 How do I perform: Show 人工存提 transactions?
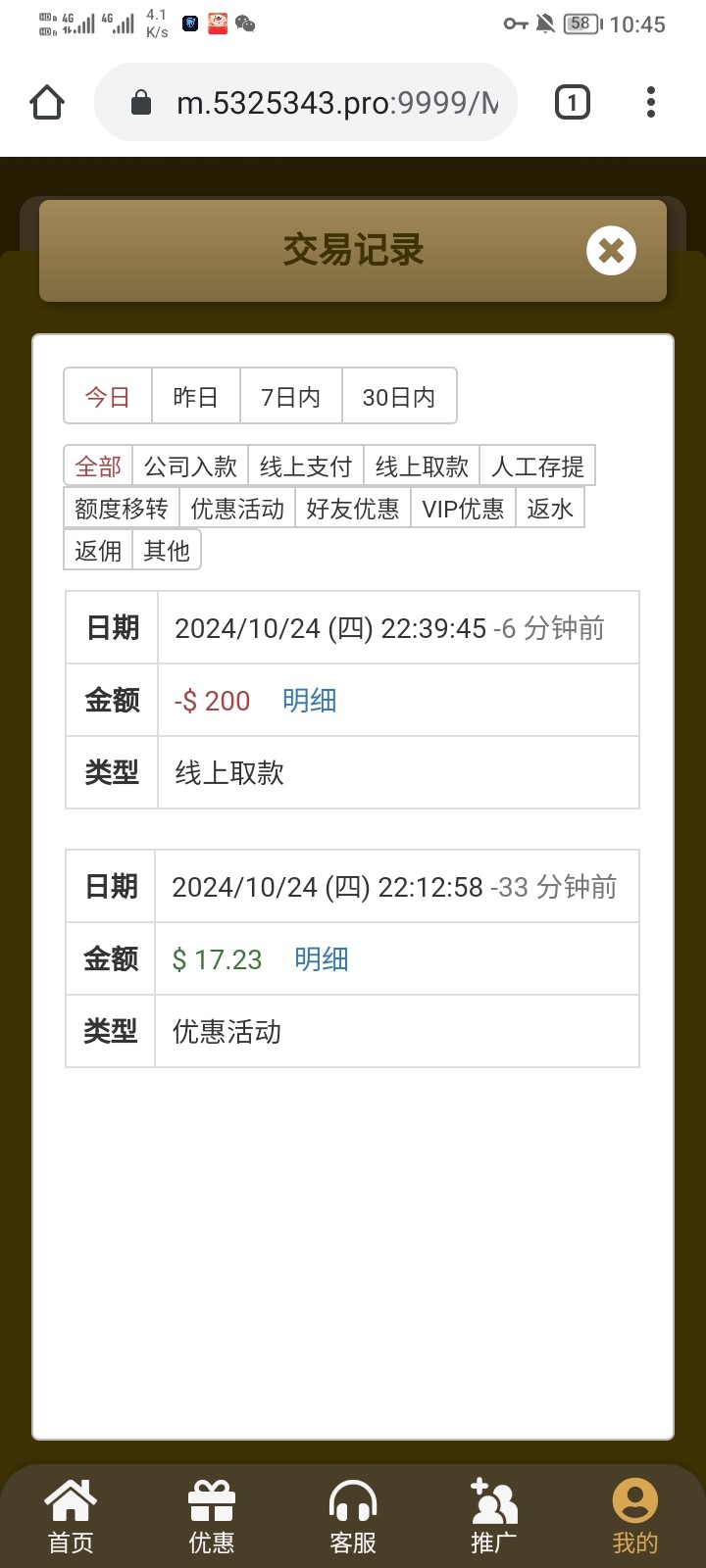[x=537, y=466]
